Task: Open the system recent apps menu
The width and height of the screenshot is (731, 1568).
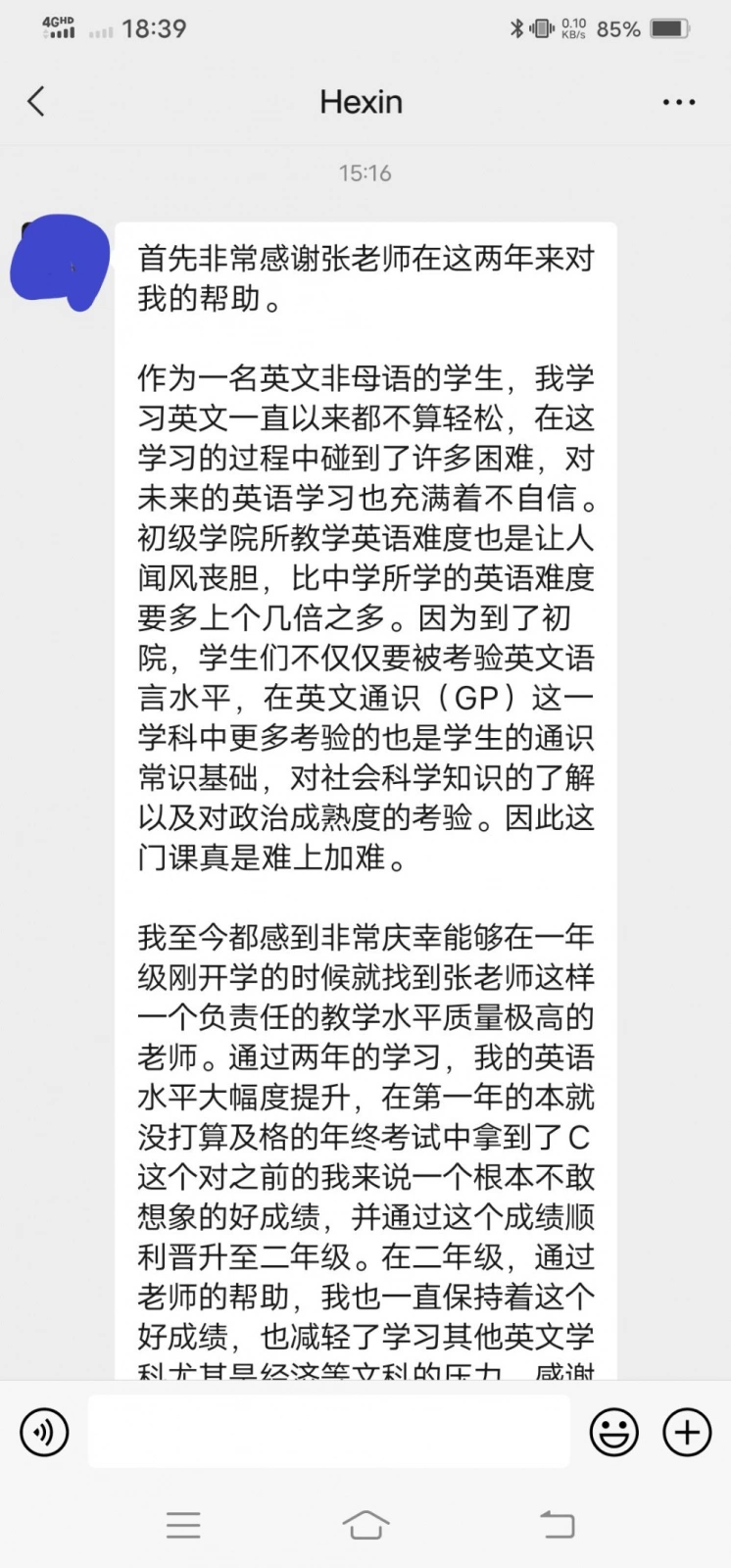Action: pyautogui.click(x=183, y=1525)
